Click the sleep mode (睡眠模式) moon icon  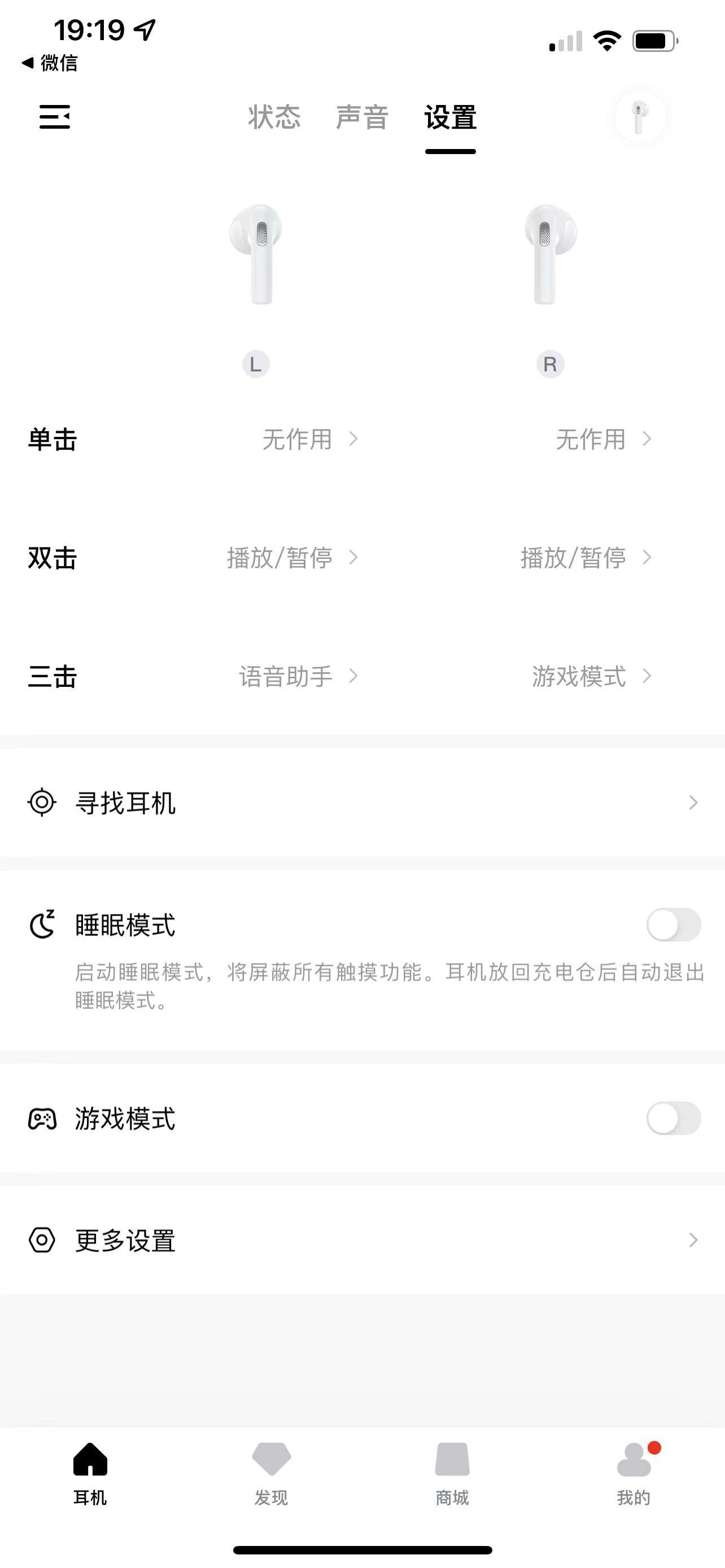[x=42, y=925]
